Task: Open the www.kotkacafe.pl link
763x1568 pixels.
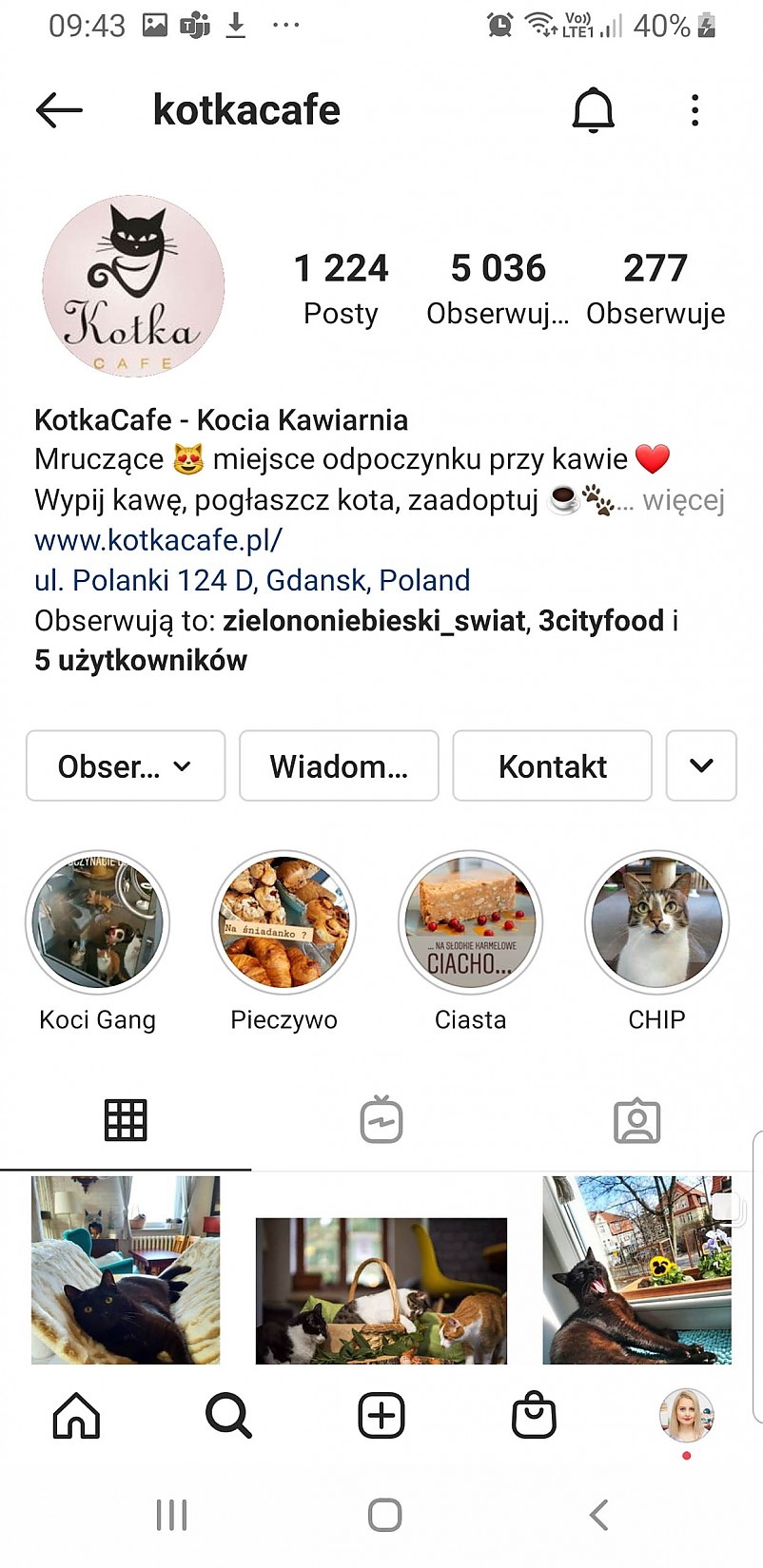Action: point(158,540)
